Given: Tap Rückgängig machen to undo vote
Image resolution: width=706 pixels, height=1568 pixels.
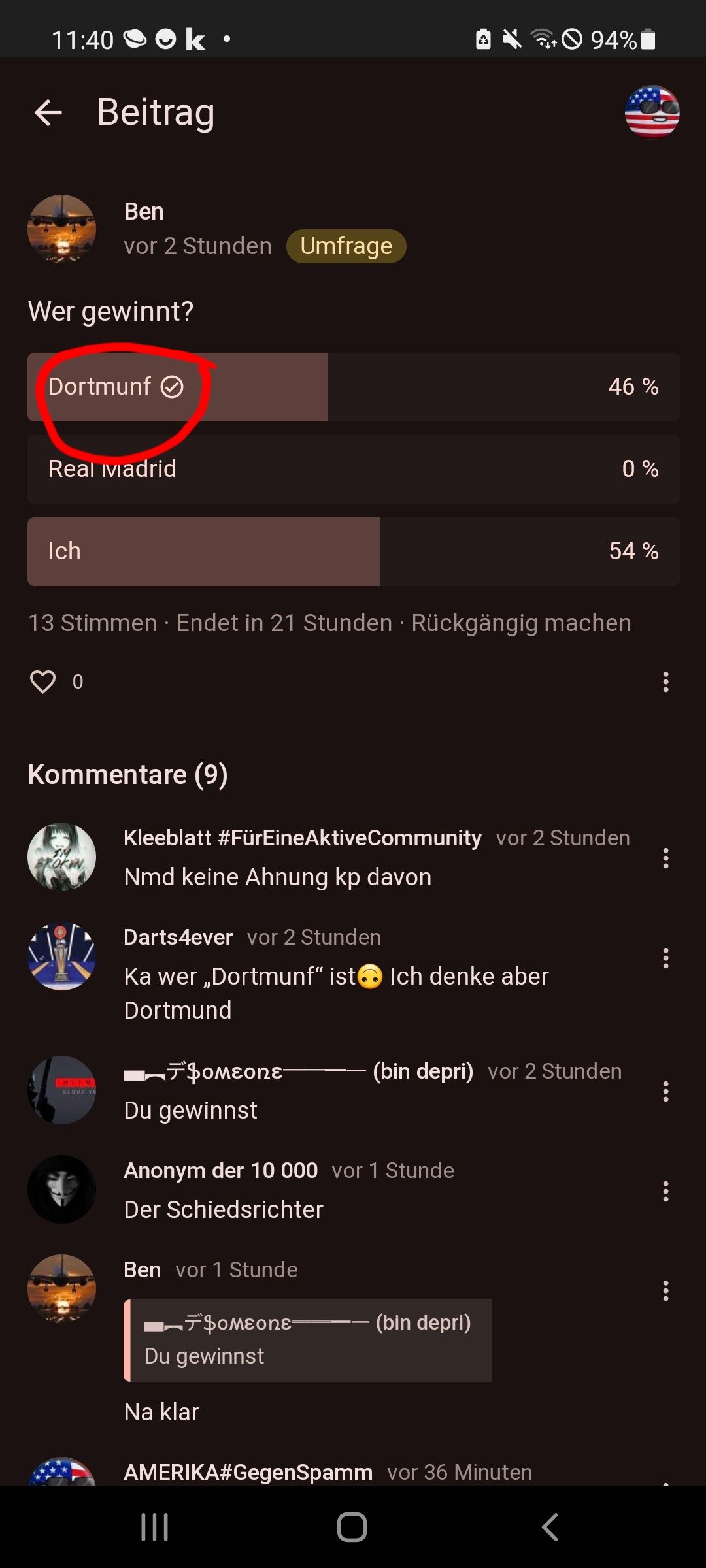Looking at the screenshot, I should pyautogui.click(x=521, y=623).
